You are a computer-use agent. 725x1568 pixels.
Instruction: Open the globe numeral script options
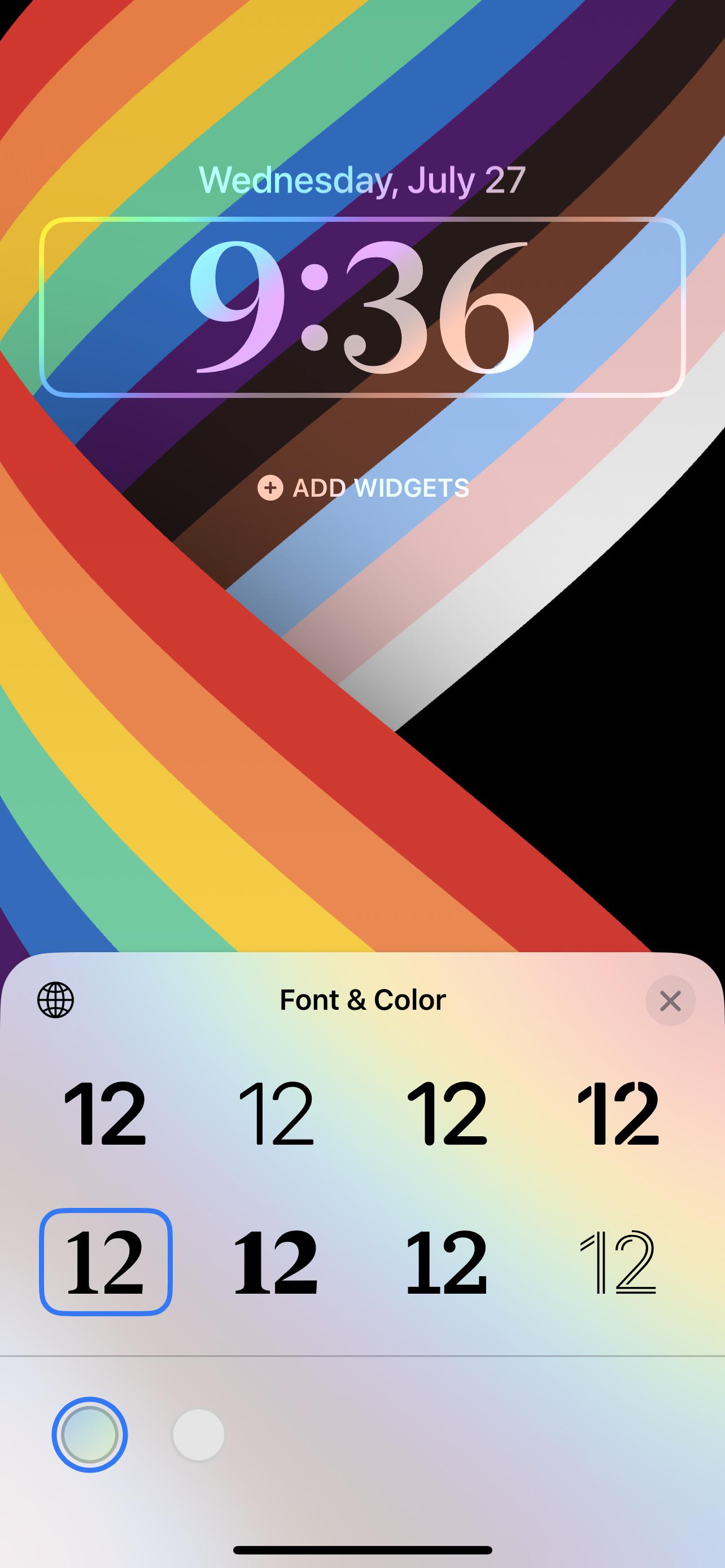click(x=55, y=1000)
